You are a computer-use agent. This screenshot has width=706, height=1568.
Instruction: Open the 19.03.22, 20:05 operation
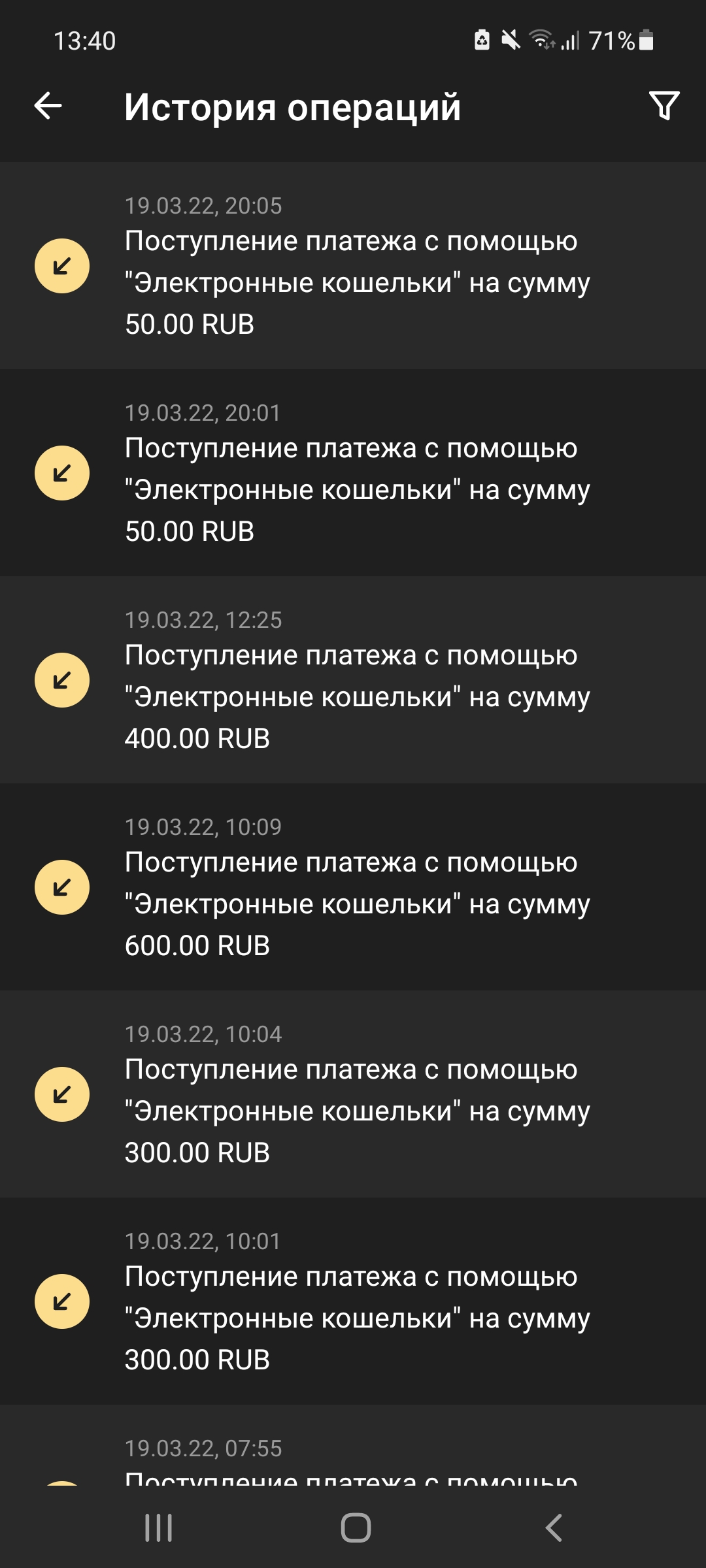[353, 266]
